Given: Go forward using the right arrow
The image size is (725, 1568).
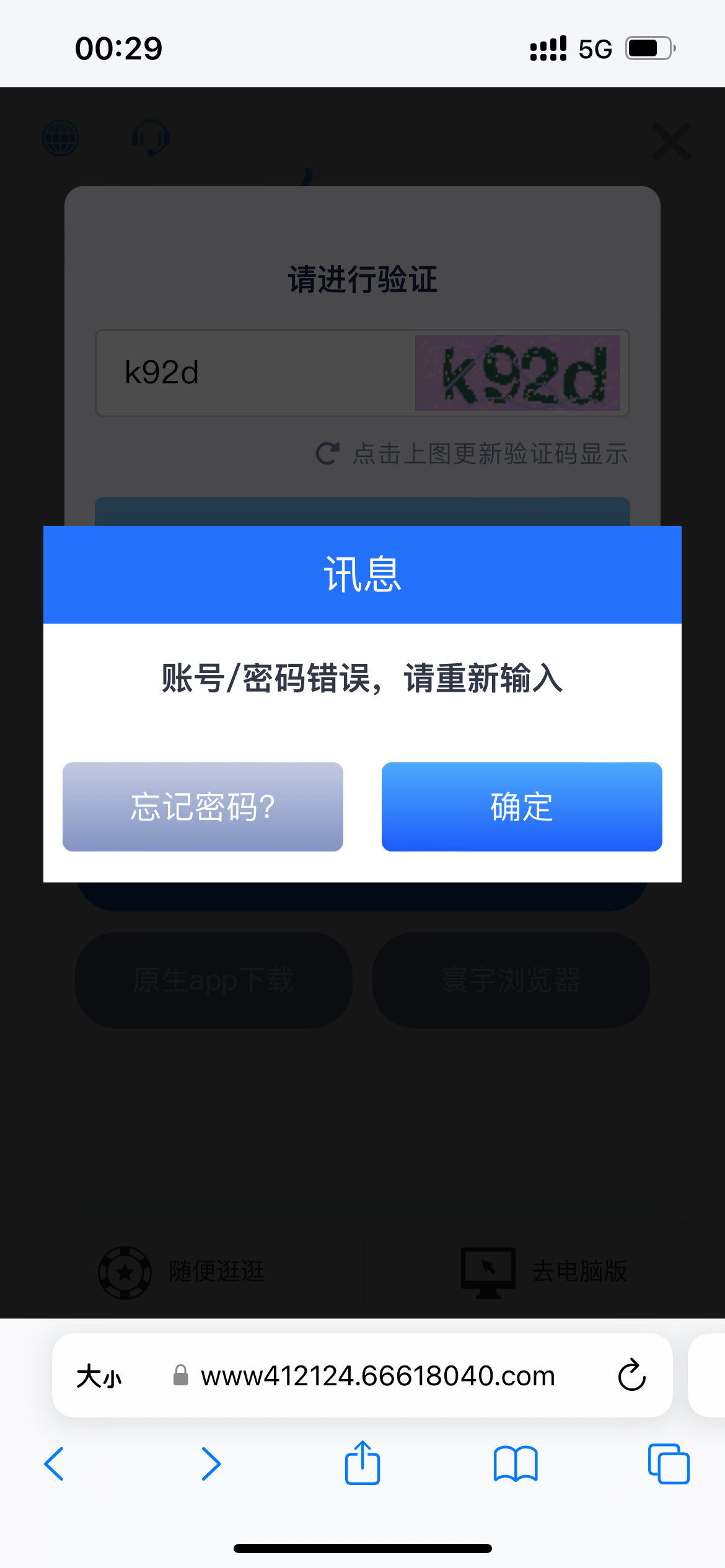Looking at the screenshot, I should pos(211,1464).
